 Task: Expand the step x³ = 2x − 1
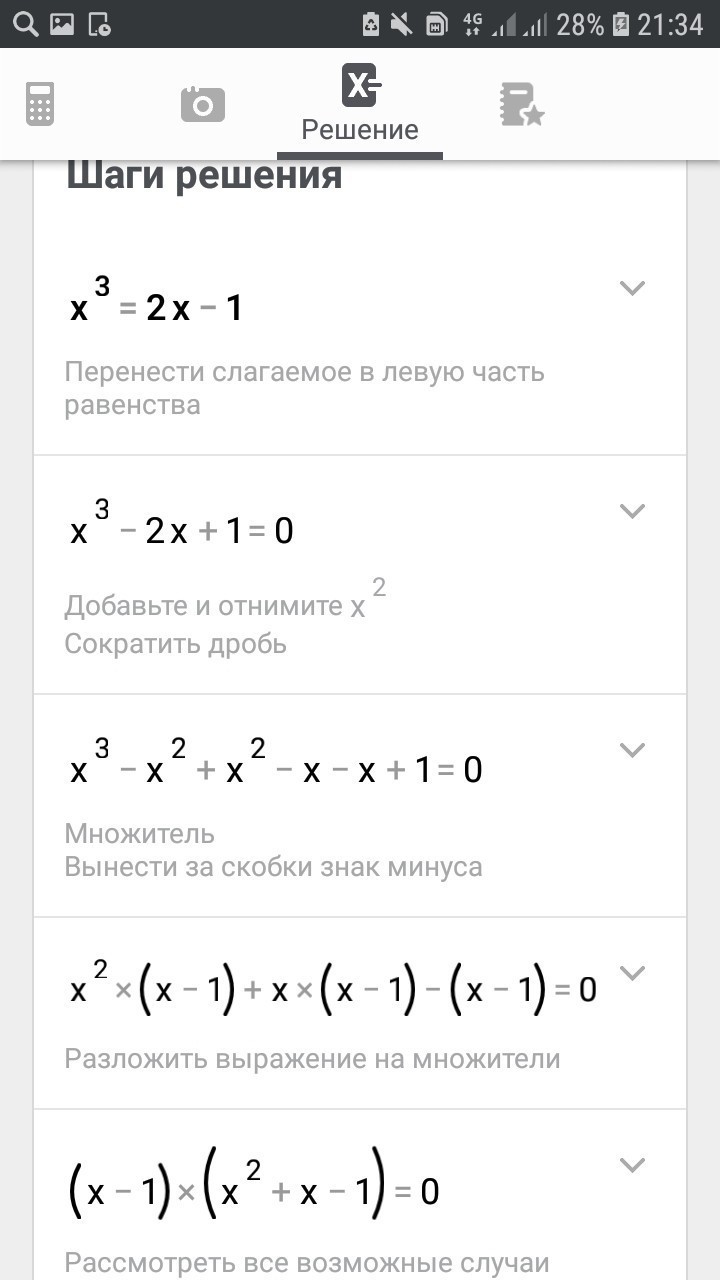point(632,289)
